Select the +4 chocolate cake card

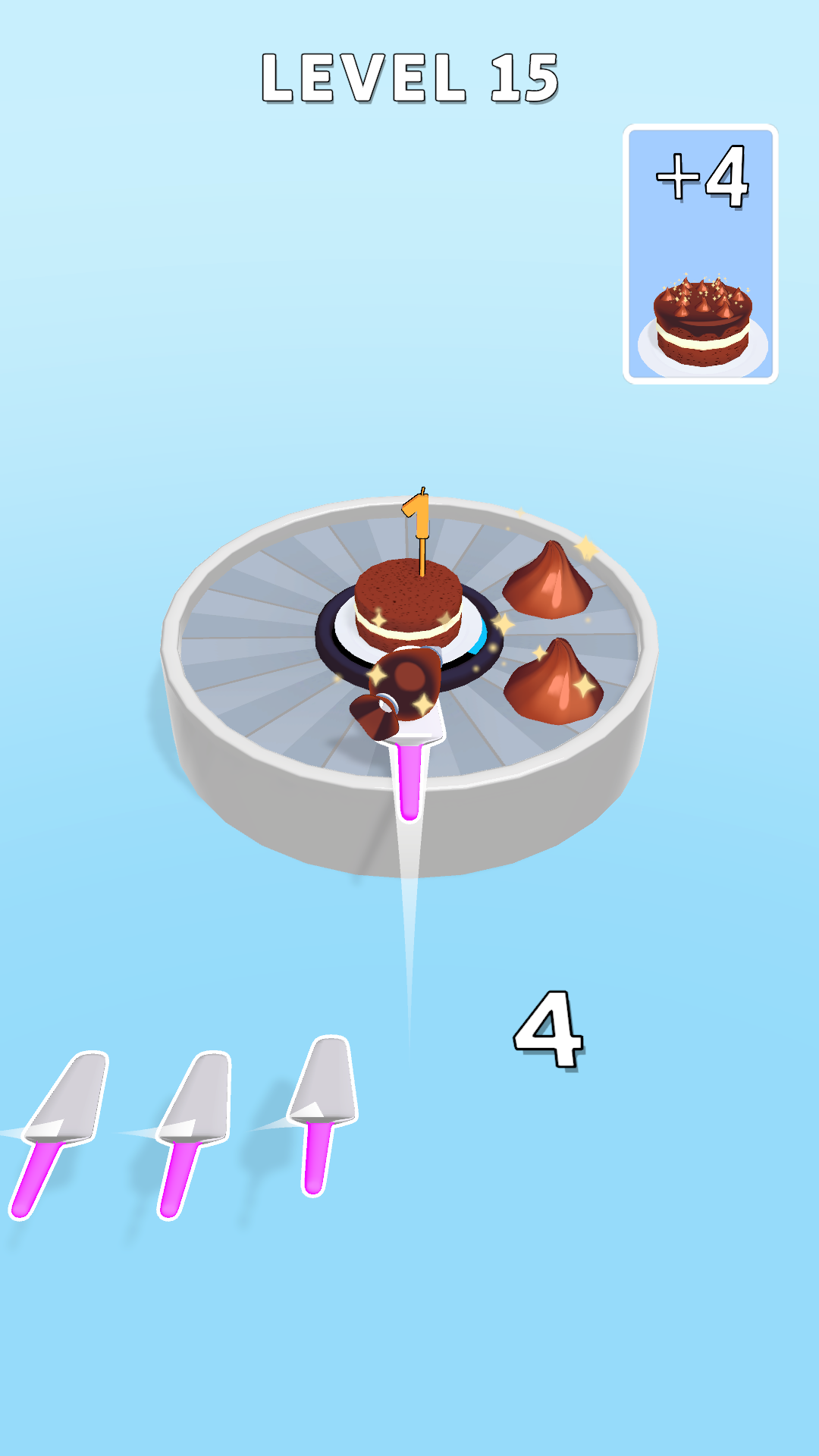pyautogui.click(x=700, y=254)
